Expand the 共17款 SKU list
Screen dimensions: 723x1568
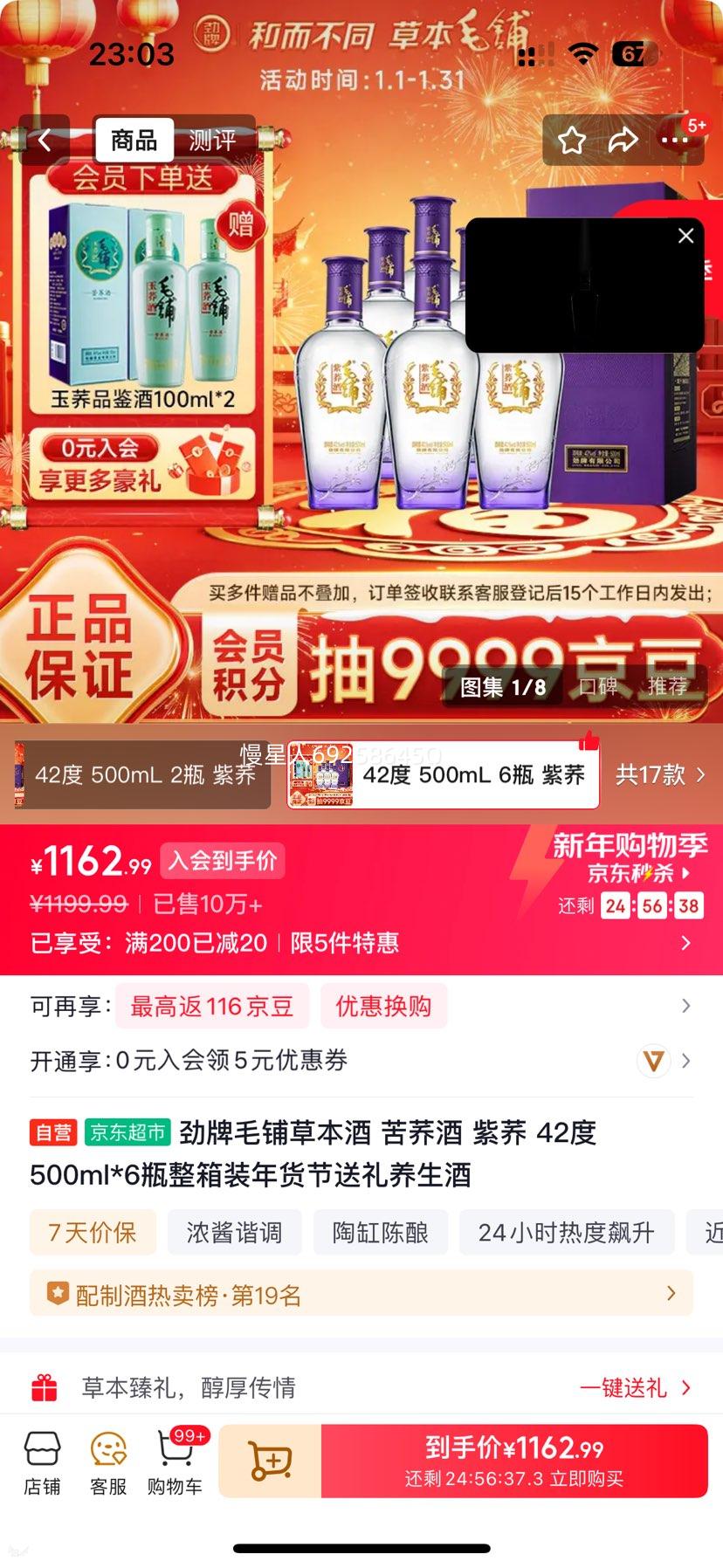pos(661,774)
